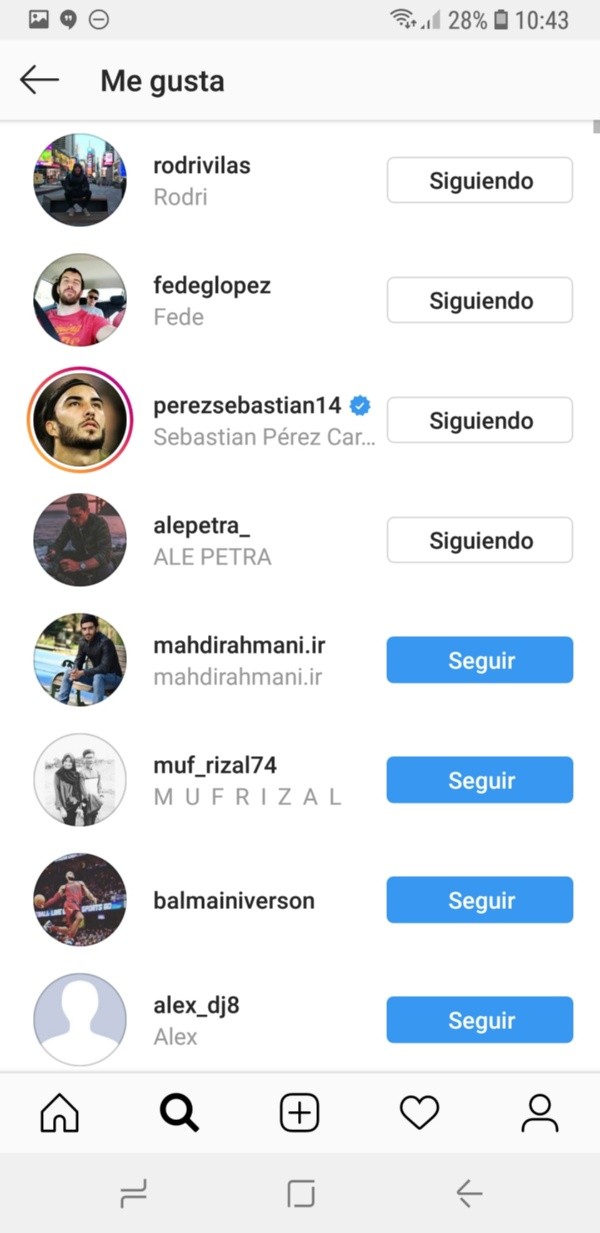This screenshot has height=1233, width=600.
Task: Go back from the Me gusta screen
Action: tap(40, 81)
